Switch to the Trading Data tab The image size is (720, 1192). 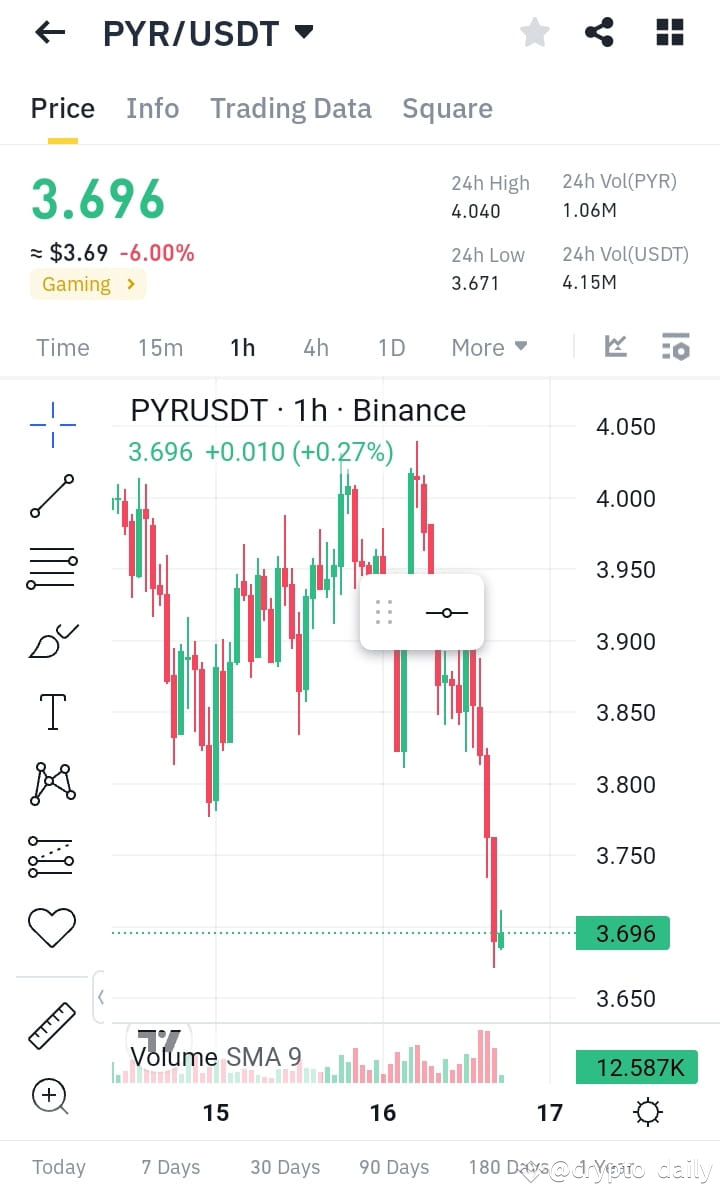[290, 108]
